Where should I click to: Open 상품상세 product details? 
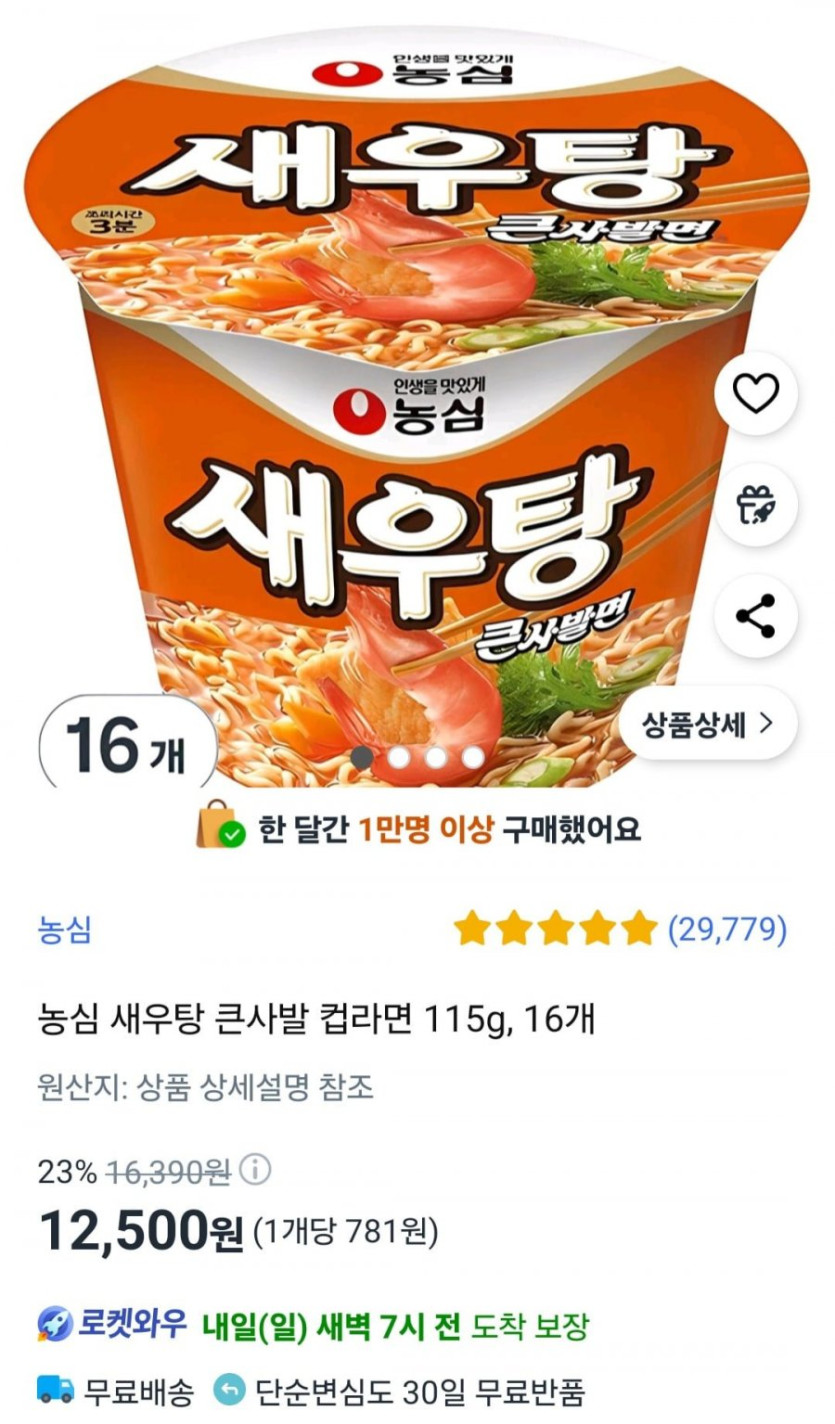coord(707,724)
